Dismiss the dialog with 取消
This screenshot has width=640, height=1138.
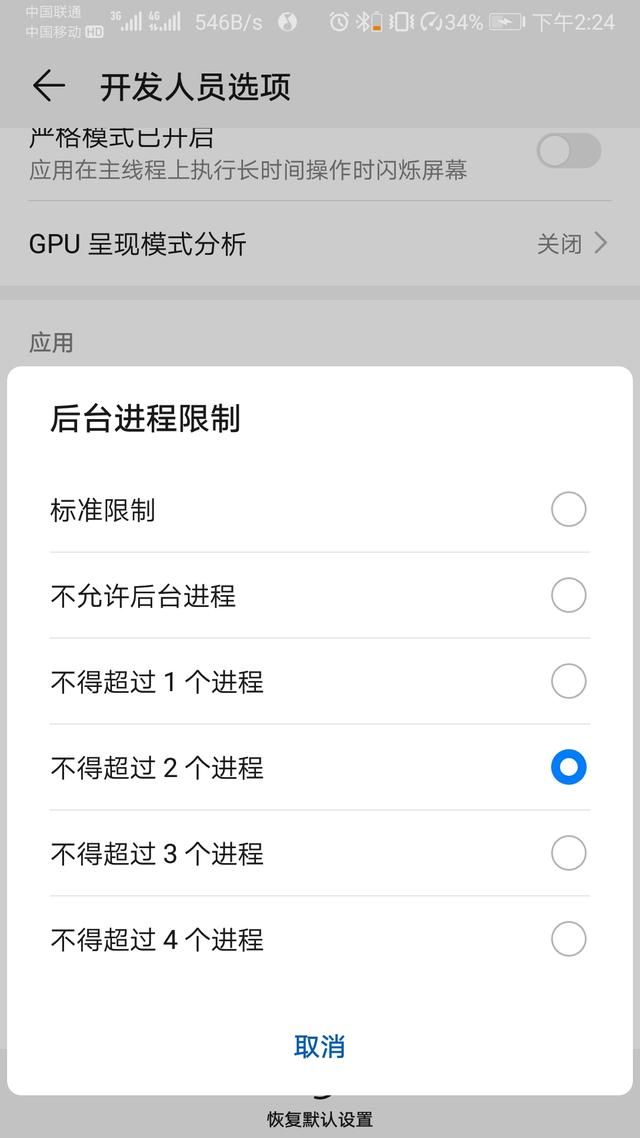coord(319,1046)
